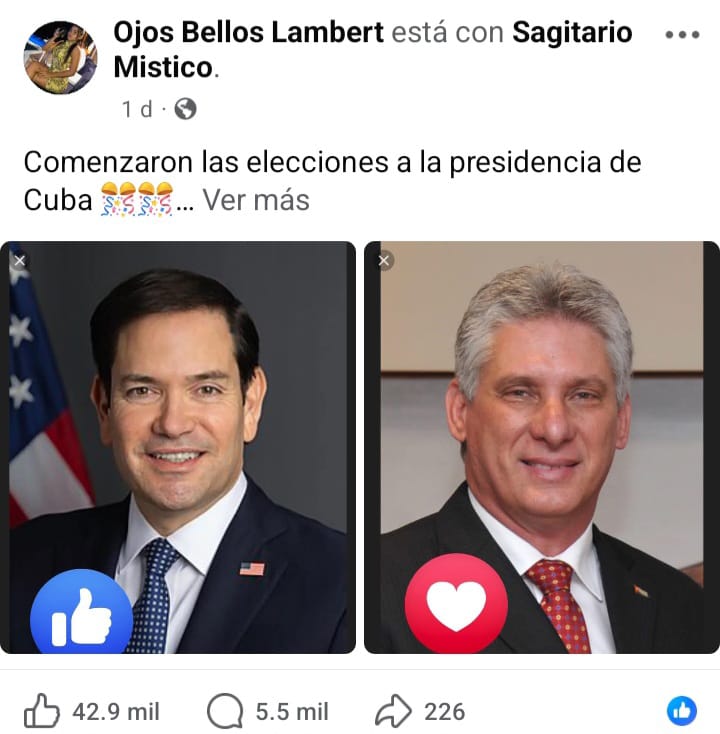Open the tagged Sagitario Mistico page
The image size is (720, 734).
(572, 33)
